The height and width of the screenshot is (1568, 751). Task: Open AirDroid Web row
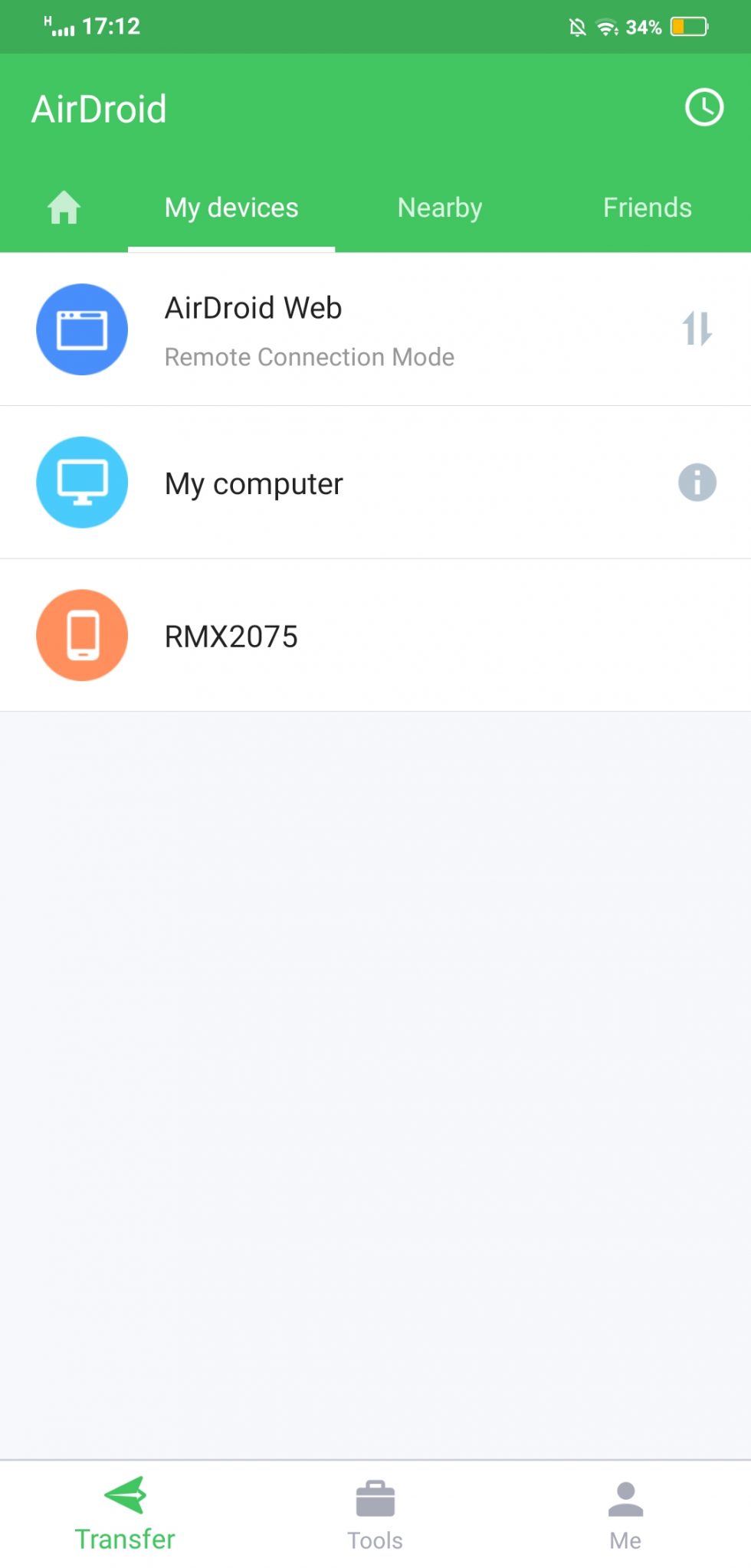pyautogui.click(x=375, y=329)
